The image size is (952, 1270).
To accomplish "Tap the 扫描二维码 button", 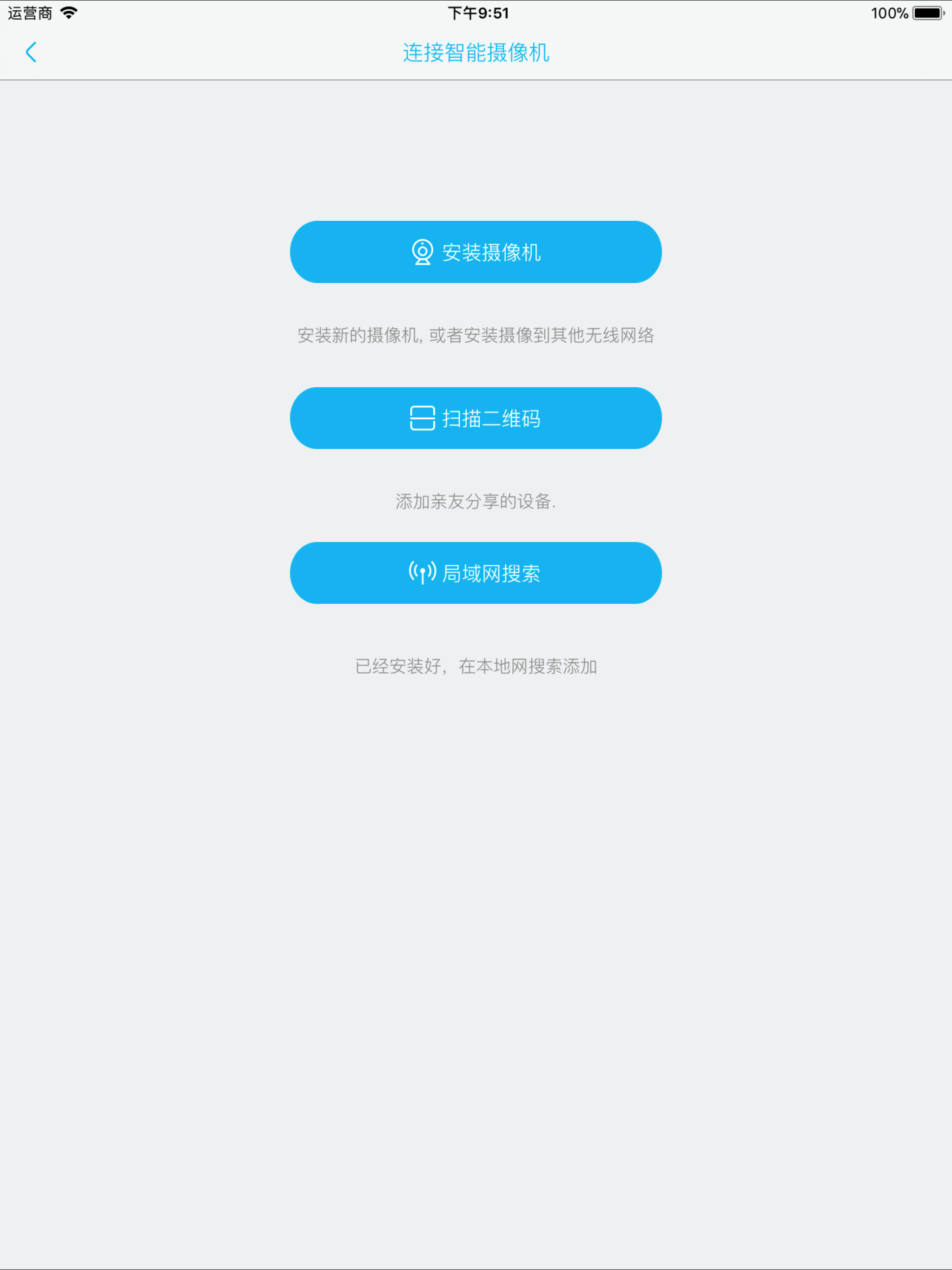I will [476, 418].
